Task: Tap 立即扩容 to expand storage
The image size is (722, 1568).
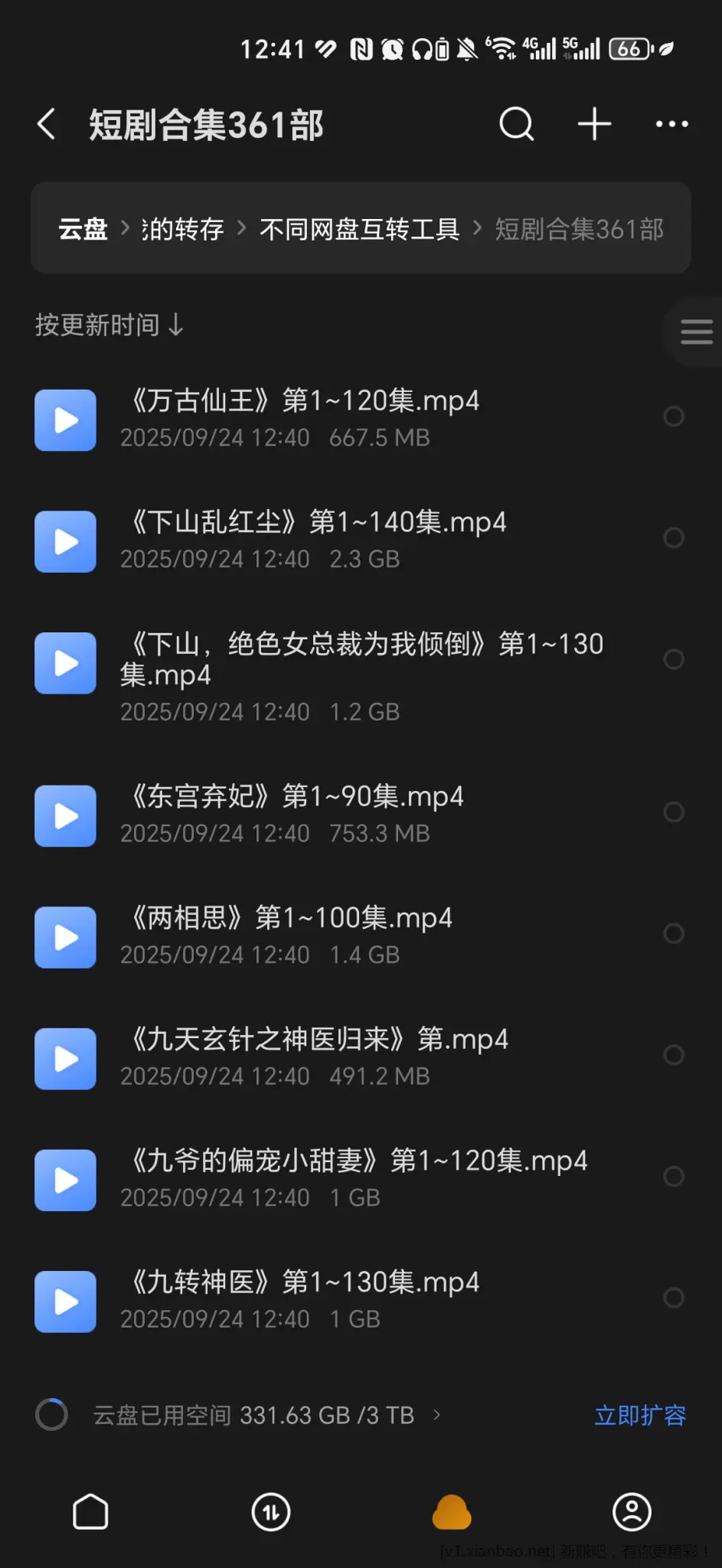Action: [x=640, y=1415]
